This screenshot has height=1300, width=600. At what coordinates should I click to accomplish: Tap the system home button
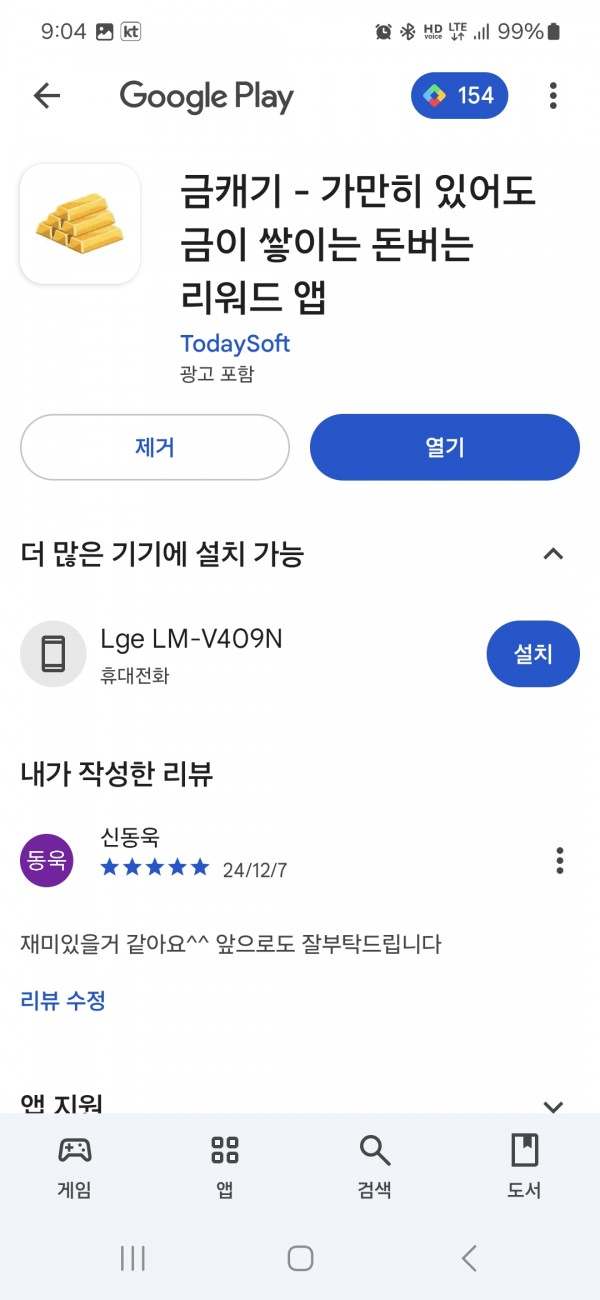pyautogui.click(x=300, y=1258)
